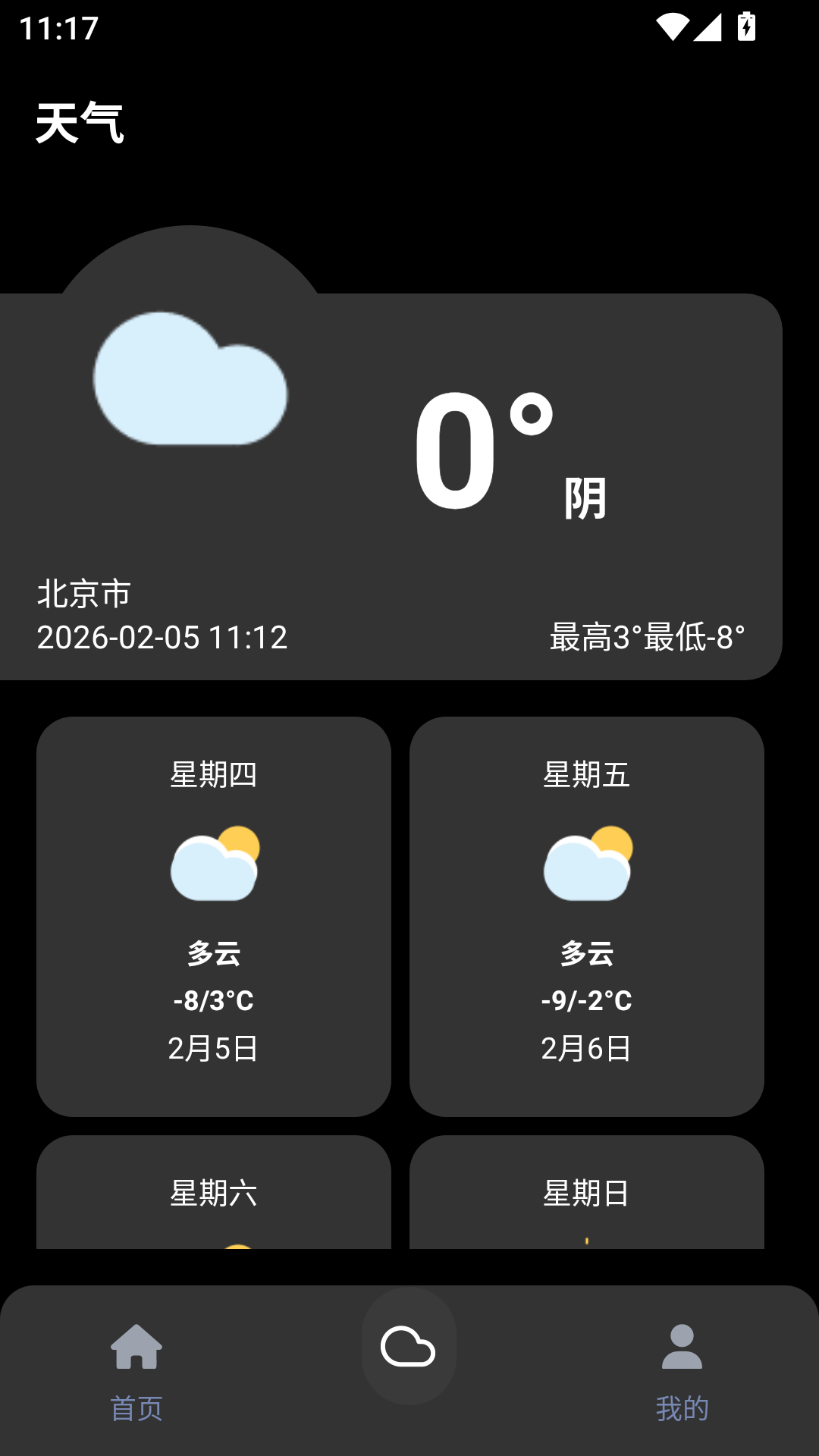The height and width of the screenshot is (1456, 819).
Task: Select the profile person icon
Action: pos(682,1348)
